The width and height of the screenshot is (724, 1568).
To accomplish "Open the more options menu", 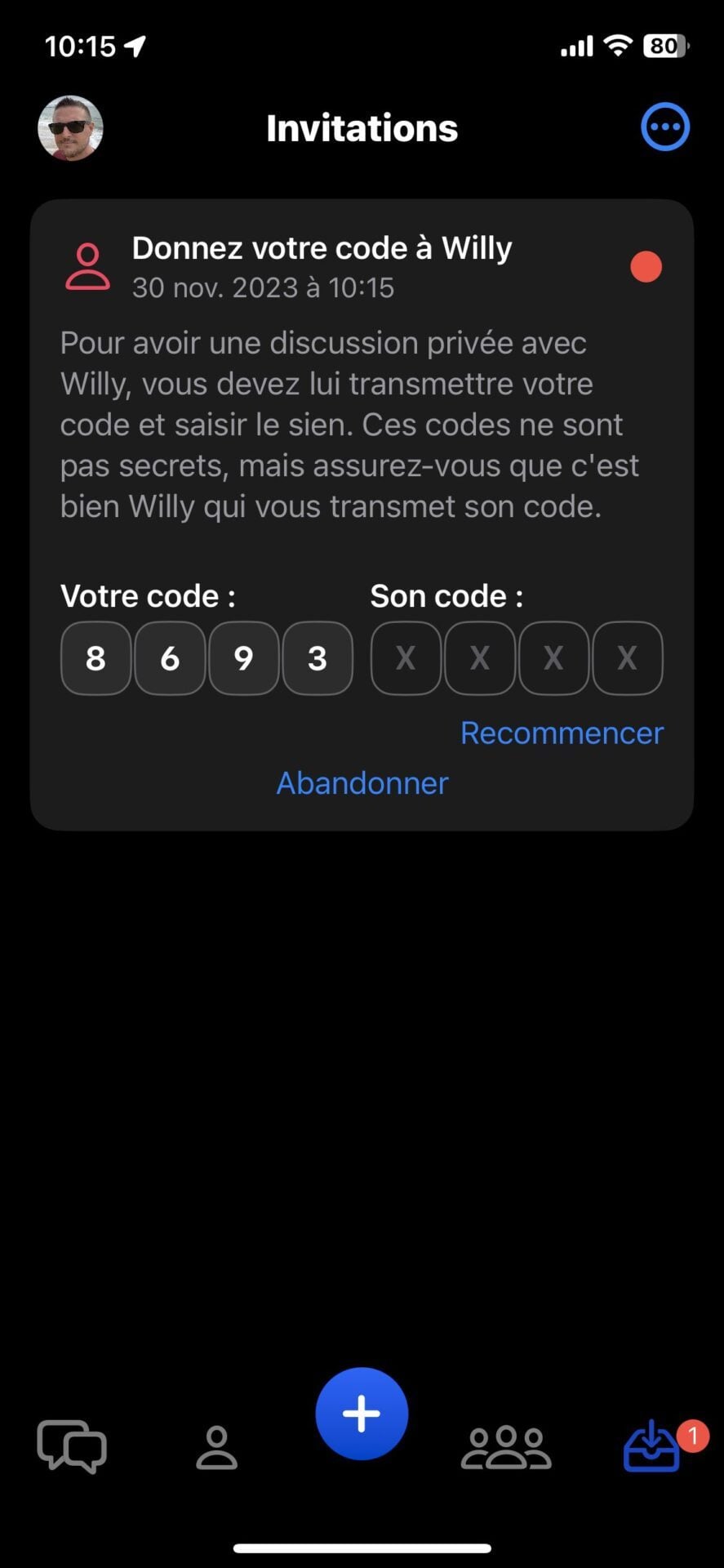I will tap(665, 127).
